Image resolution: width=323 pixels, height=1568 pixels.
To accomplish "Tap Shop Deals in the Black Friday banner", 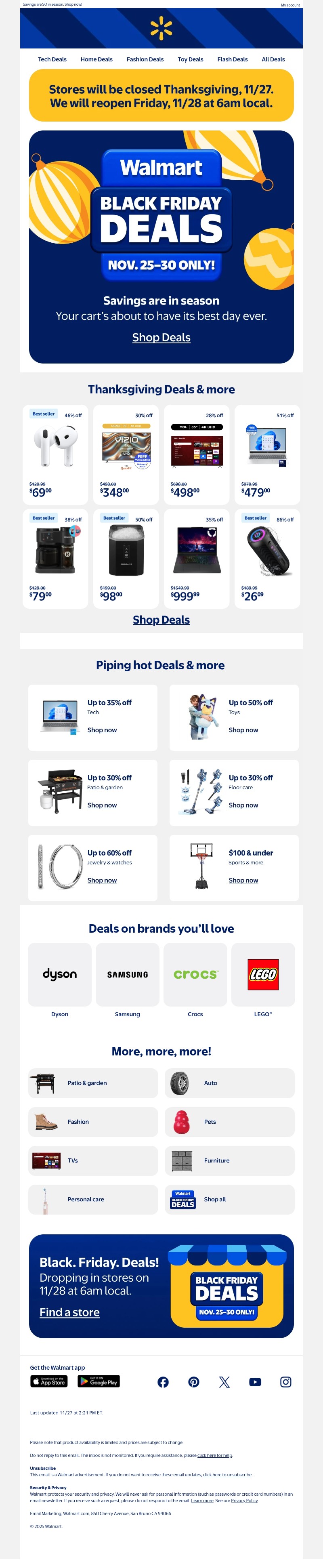I will point(161,337).
